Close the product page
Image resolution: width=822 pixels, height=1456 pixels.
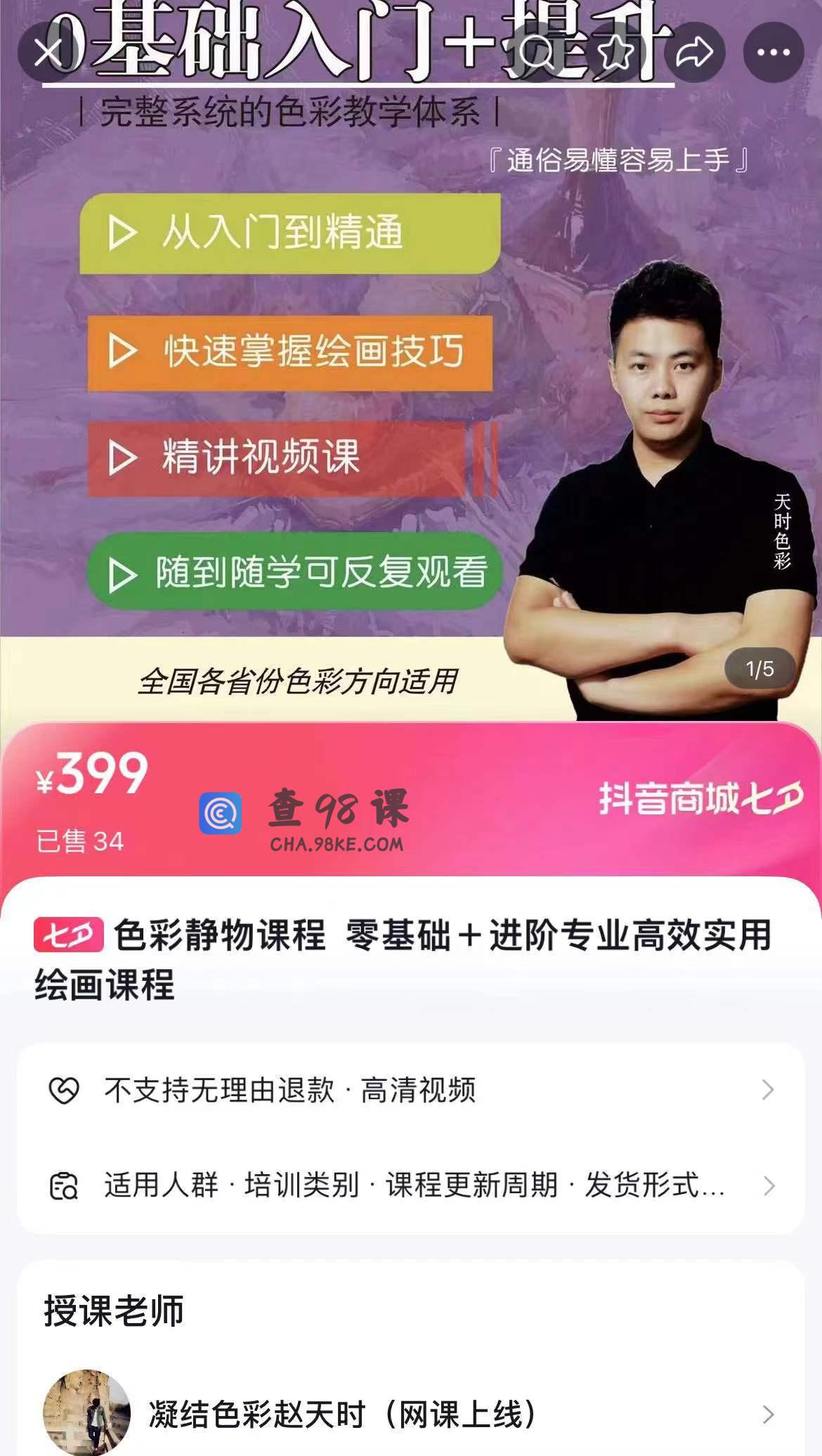point(48,52)
